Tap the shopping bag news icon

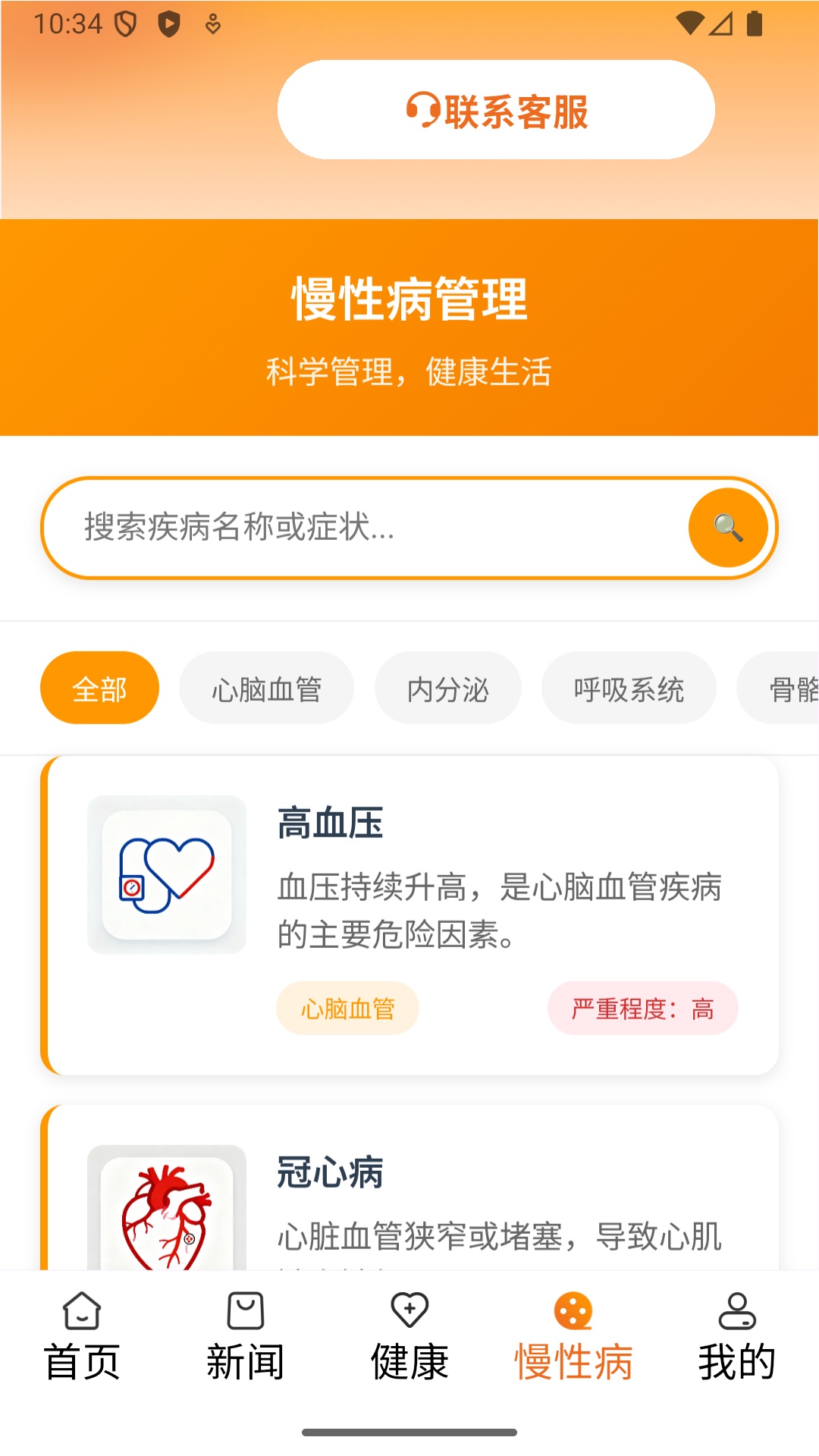pyautogui.click(x=244, y=1310)
